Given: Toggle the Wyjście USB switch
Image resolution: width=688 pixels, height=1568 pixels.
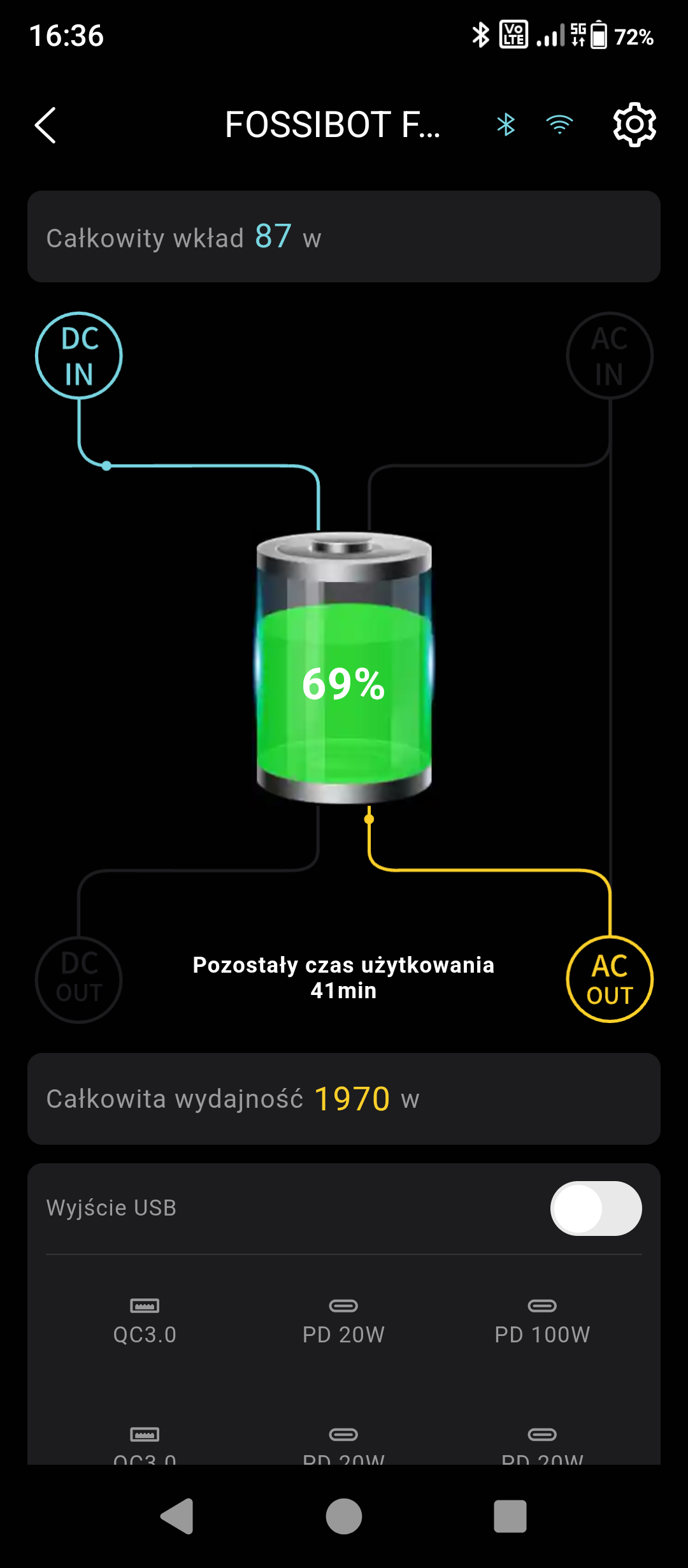Looking at the screenshot, I should click(596, 1209).
